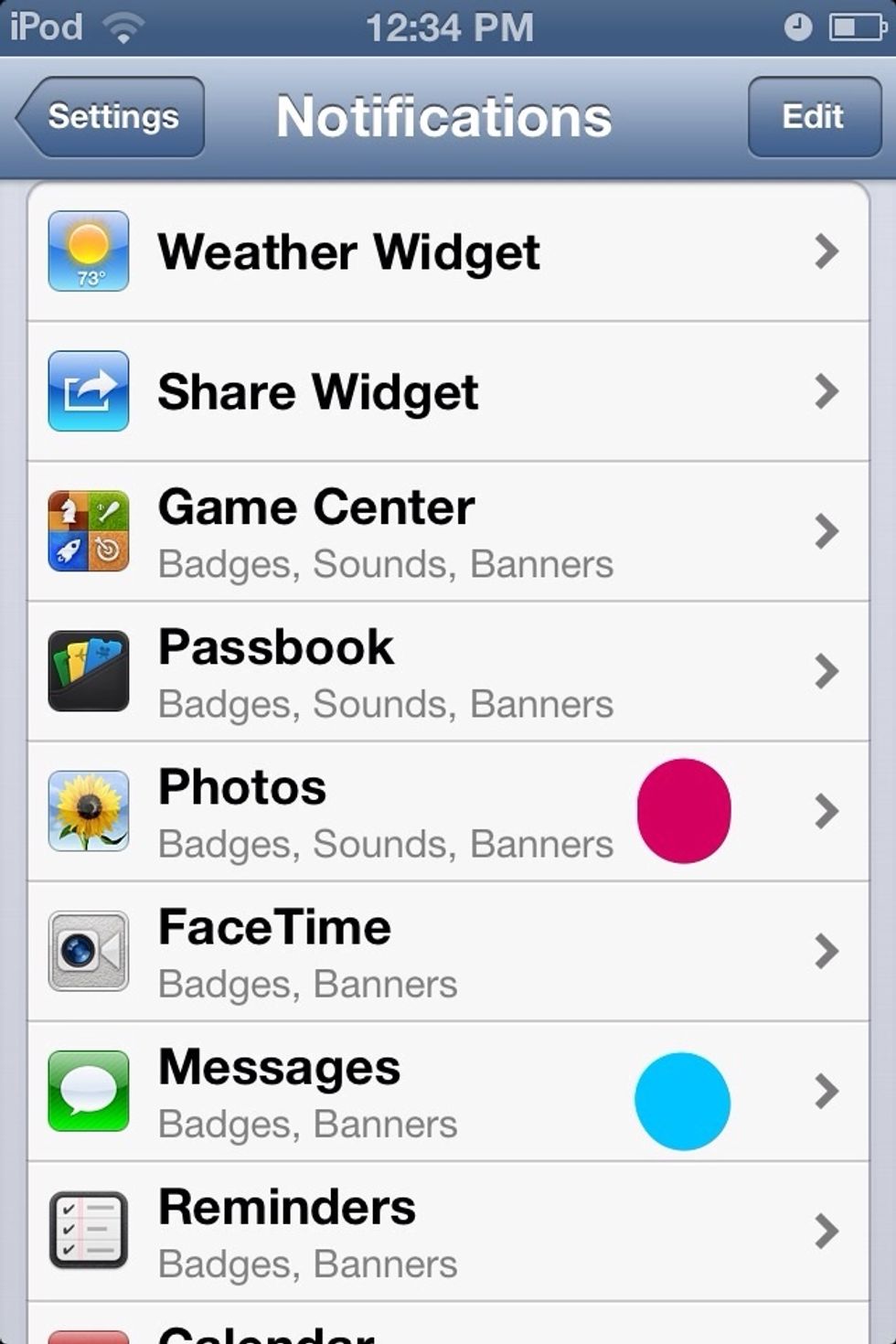Tap the Edit button

click(x=813, y=117)
